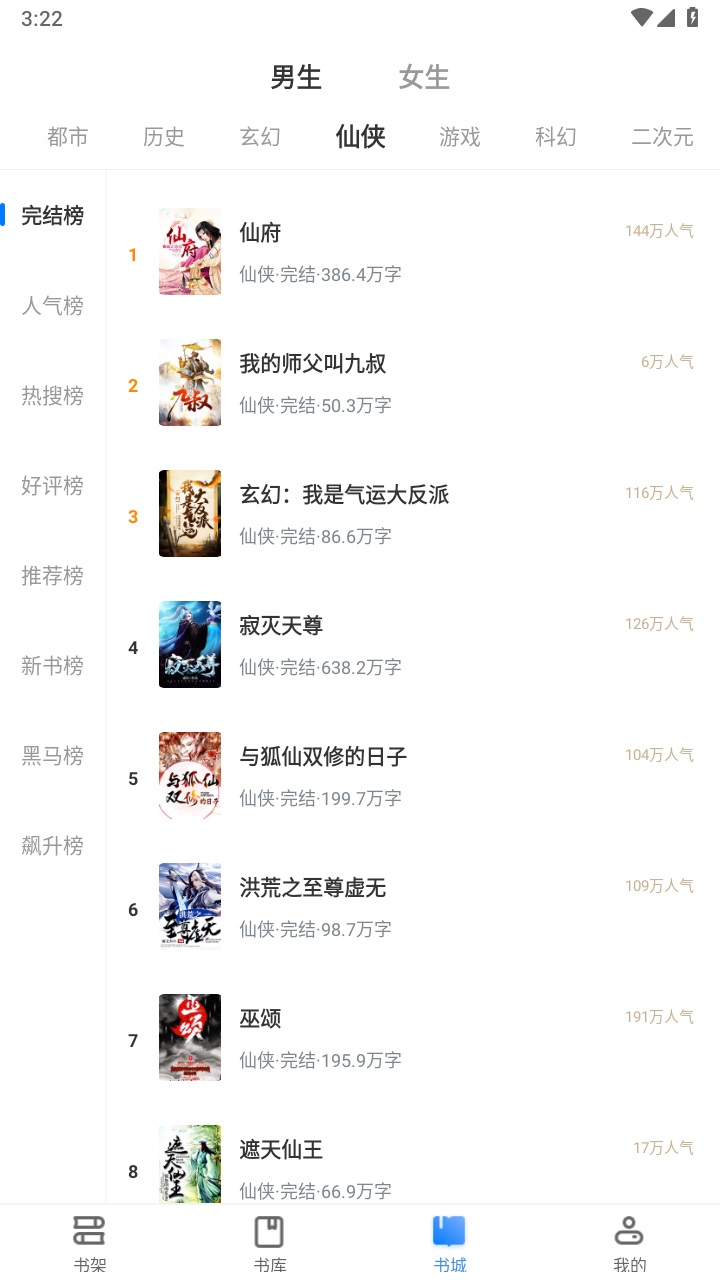
Task: Open the book 寂灭天尊
Action: coord(283,623)
